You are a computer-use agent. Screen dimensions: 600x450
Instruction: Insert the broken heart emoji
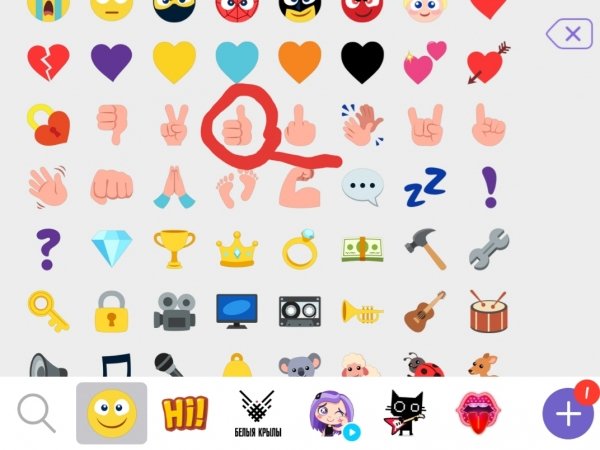tap(48, 63)
